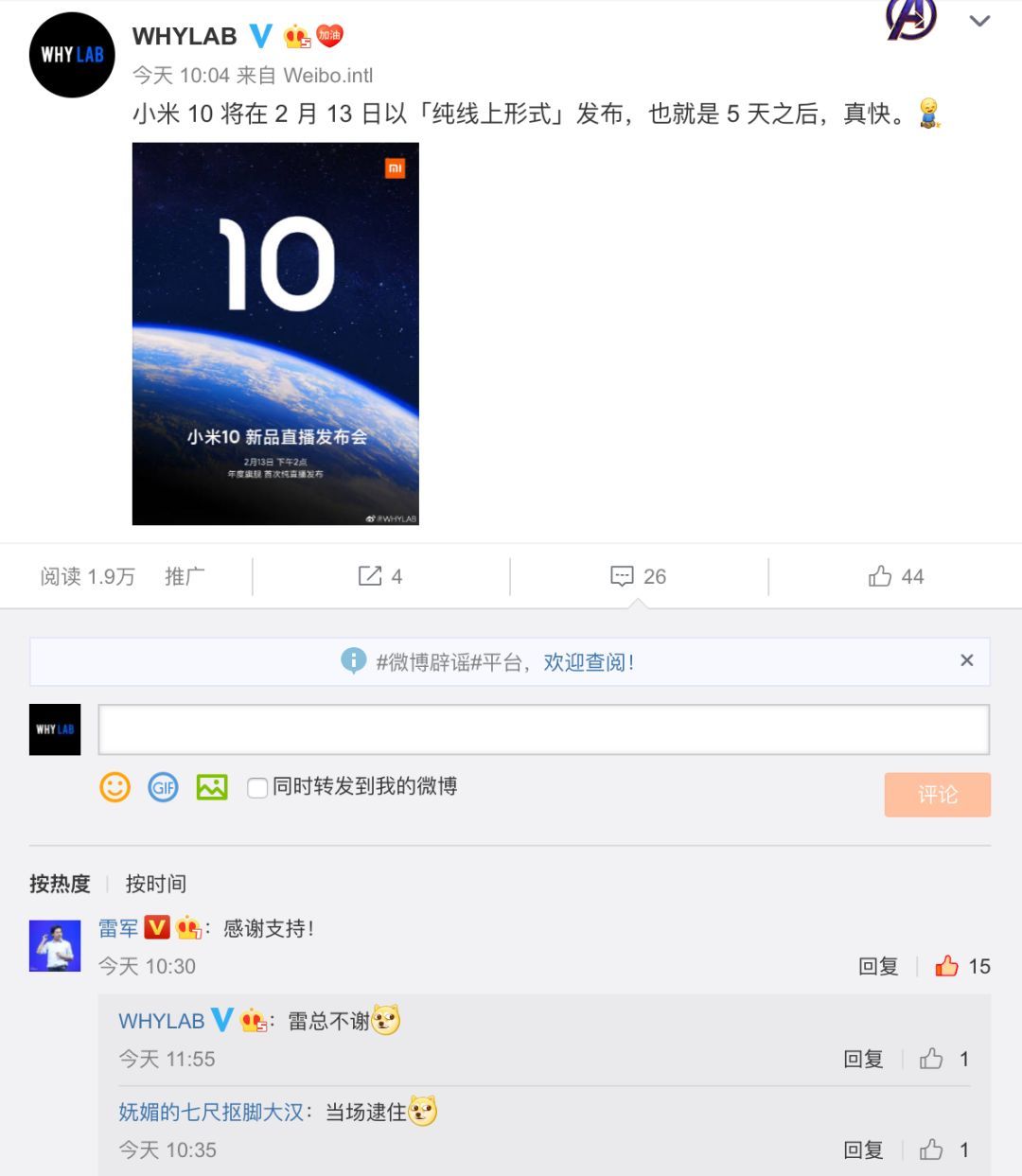Check the 同时转发到我的微博 checkbox
The height and width of the screenshot is (1176, 1022).
point(256,786)
